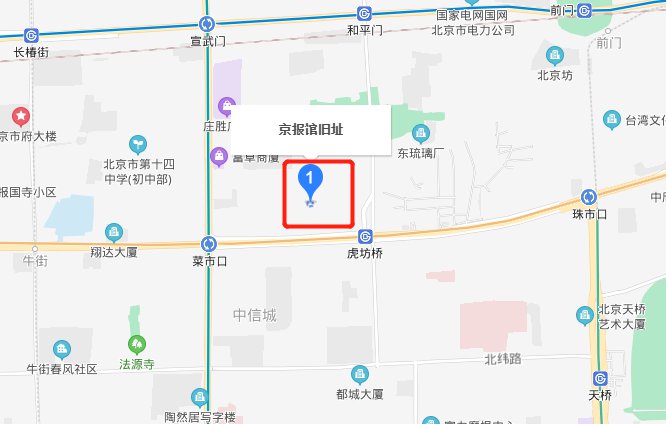Open the 富卓商厦 shopping marker

click(x=217, y=155)
